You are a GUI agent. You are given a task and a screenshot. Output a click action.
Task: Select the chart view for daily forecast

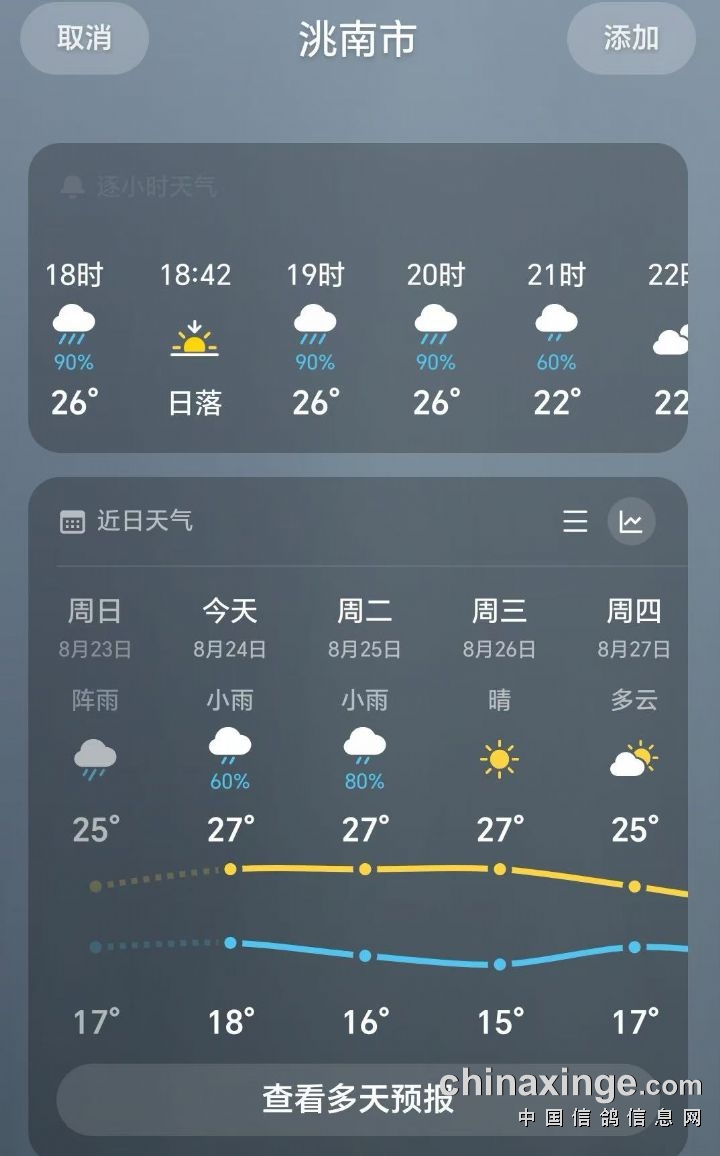(x=631, y=521)
